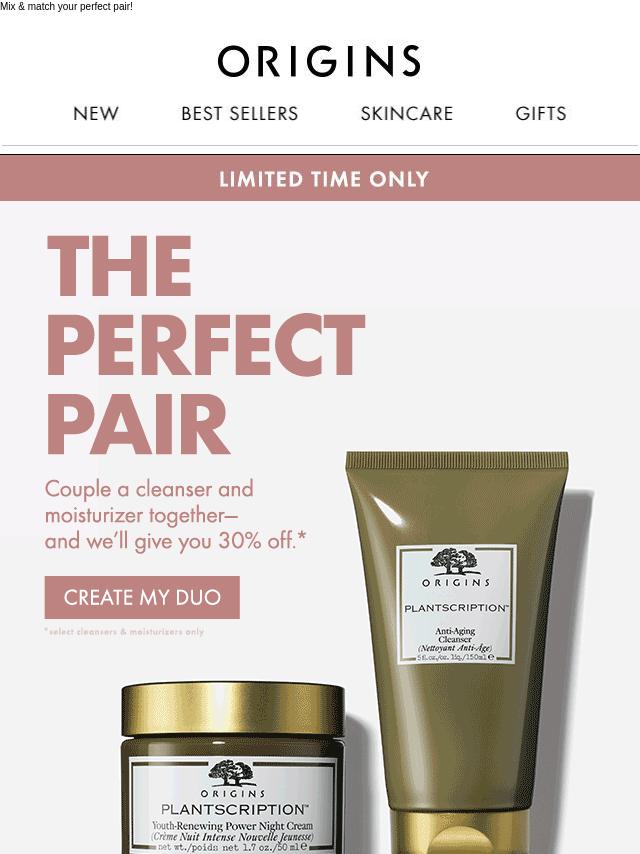The width and height of the screenshot is (640, 854).
Task: Go to BEST SELLERS section
Action: pos(239,114)
